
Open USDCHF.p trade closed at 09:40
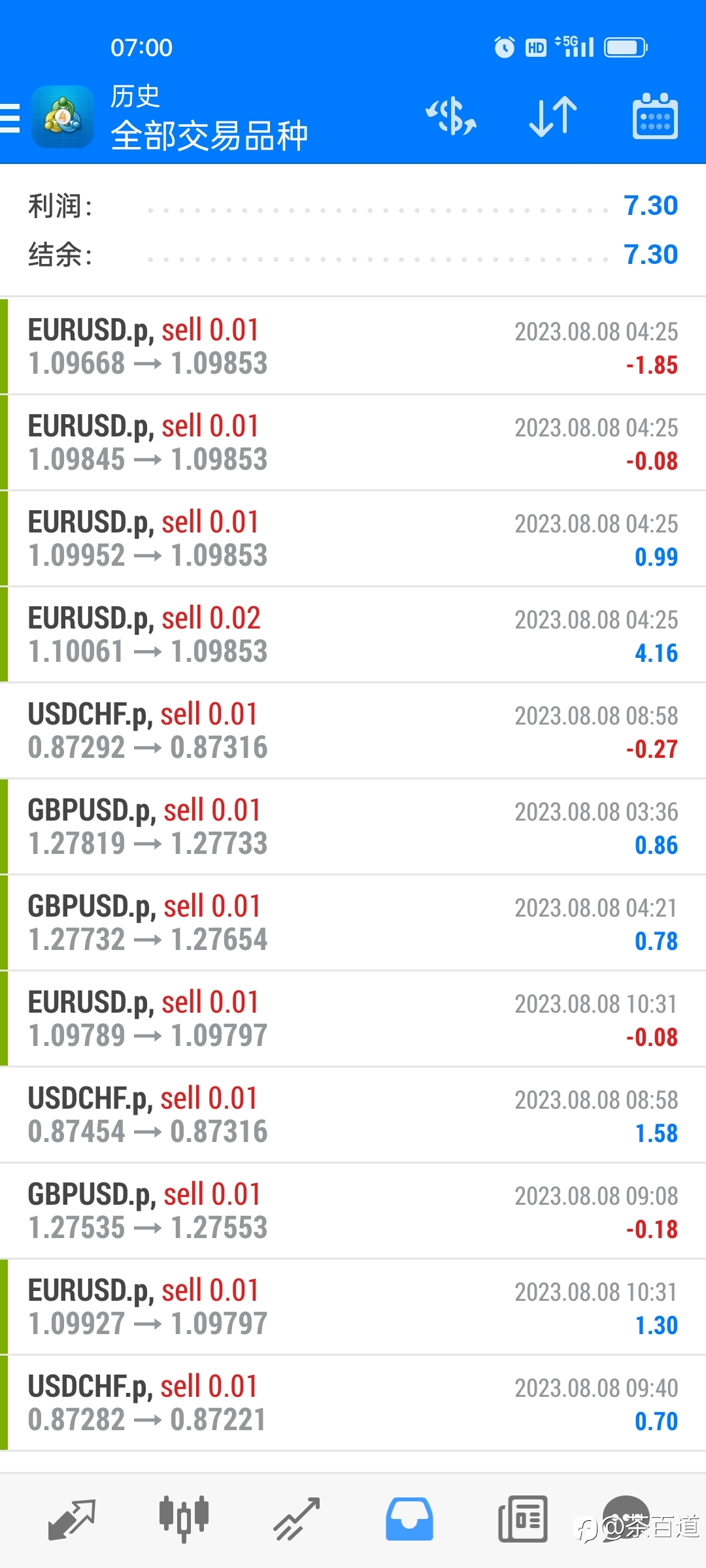353,1403
